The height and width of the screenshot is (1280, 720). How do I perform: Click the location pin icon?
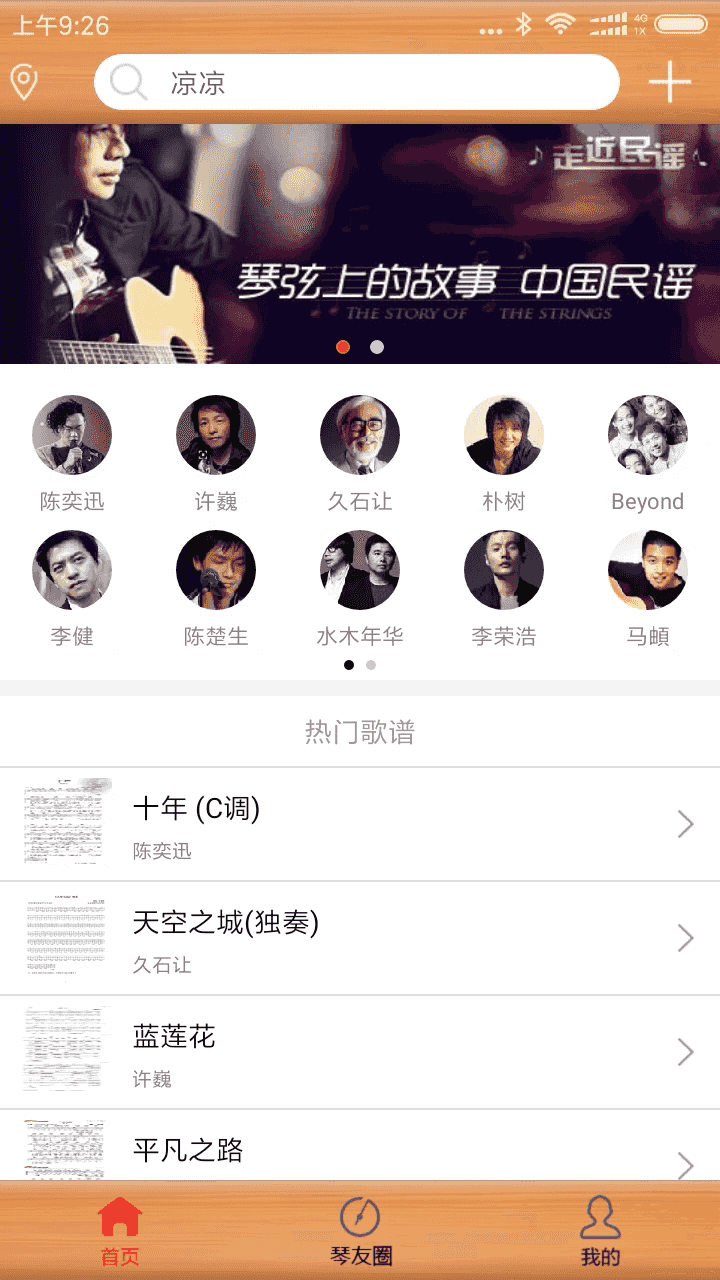(26, 81)
